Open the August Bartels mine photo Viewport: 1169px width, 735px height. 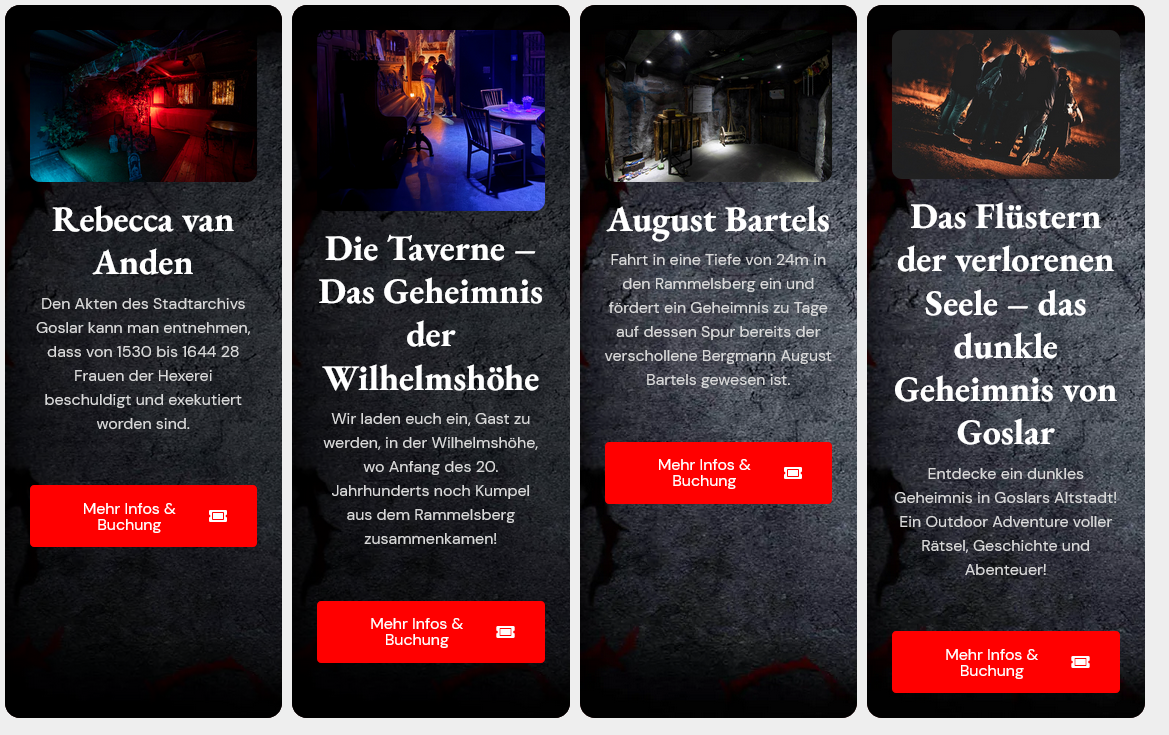[718, 106]
